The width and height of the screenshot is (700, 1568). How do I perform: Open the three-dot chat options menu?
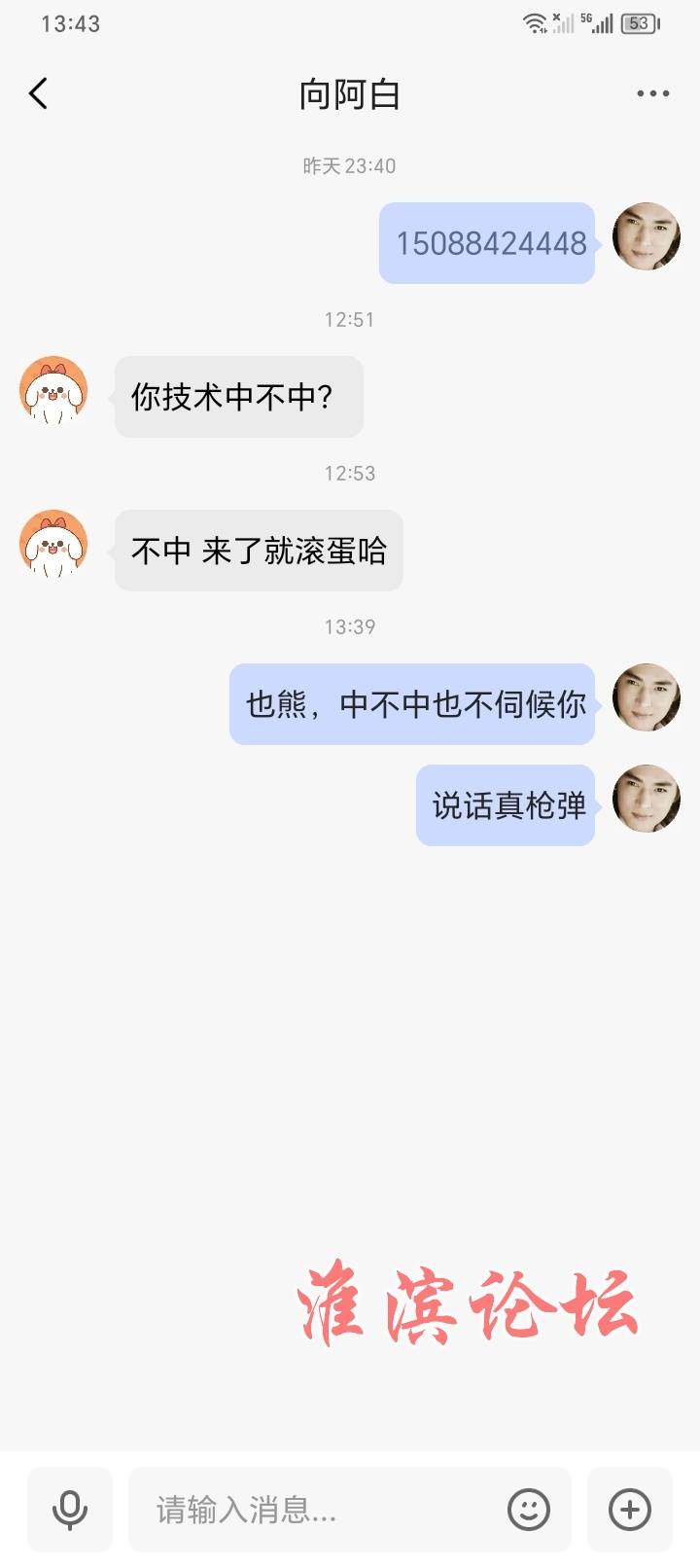coord(652,93)
